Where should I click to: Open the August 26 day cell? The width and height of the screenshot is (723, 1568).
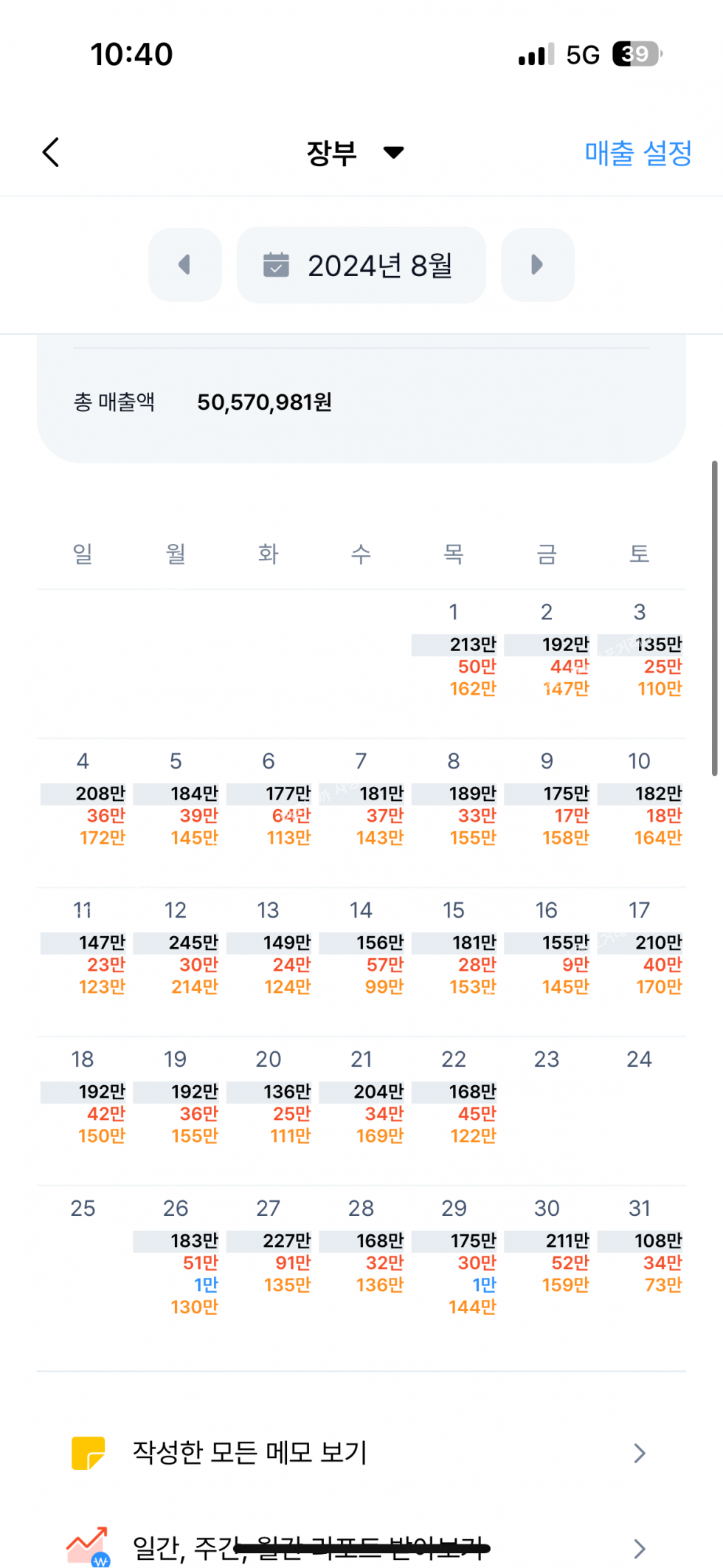point(177,1255)
